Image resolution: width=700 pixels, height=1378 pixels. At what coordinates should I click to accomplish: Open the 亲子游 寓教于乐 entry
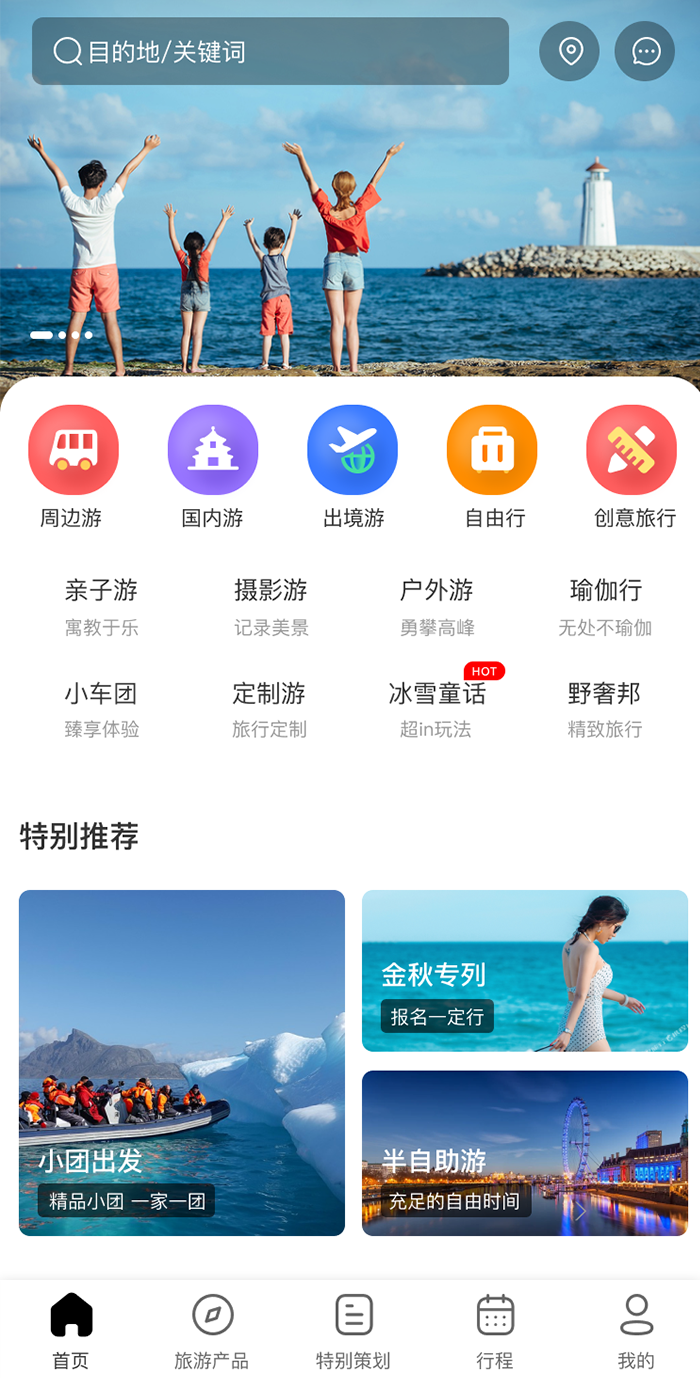click(x=101, y=606)
